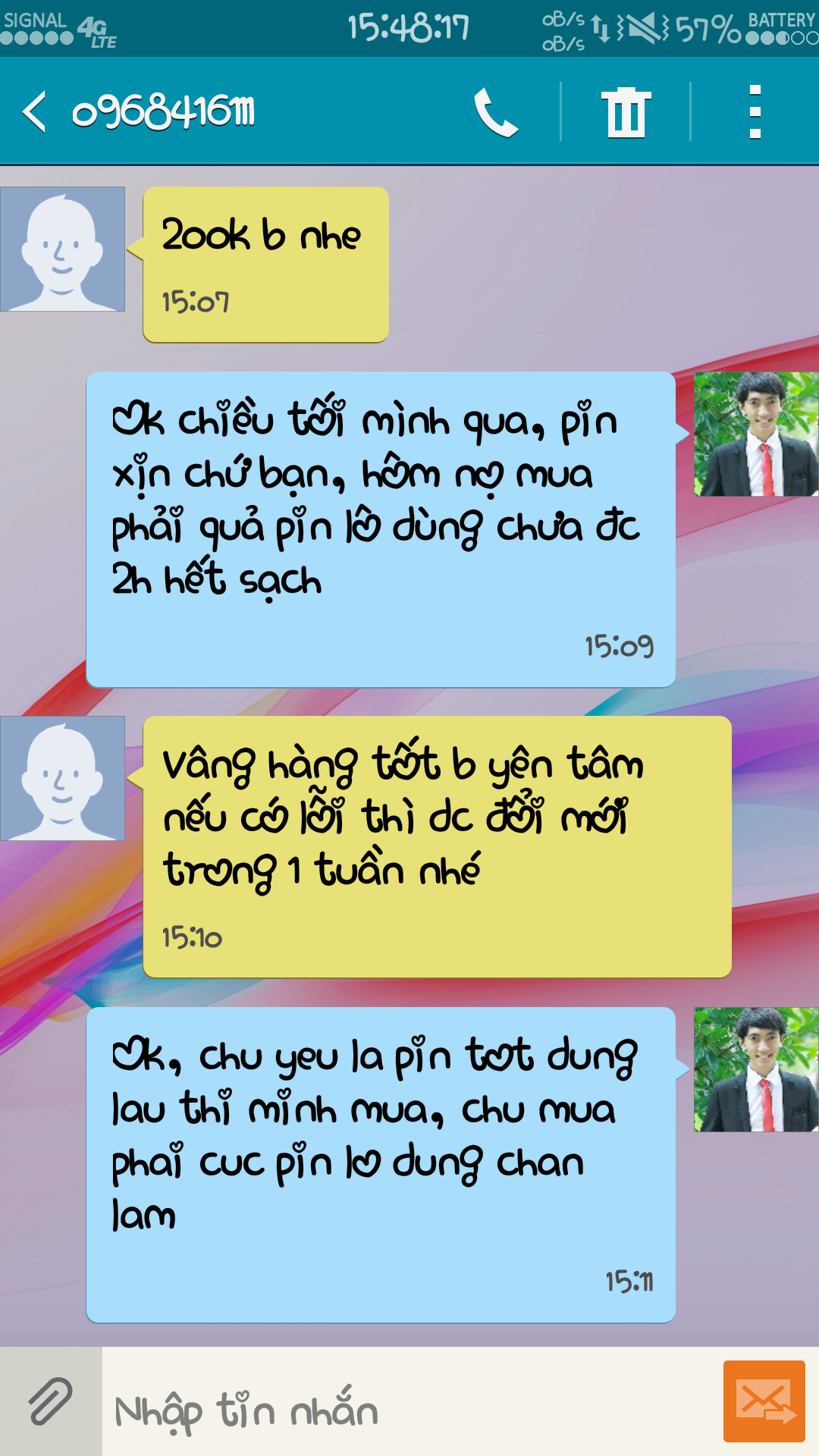Send the message with orange envelope button
The width and height of the screenshot is (819, 1456).
point(764,1401)
